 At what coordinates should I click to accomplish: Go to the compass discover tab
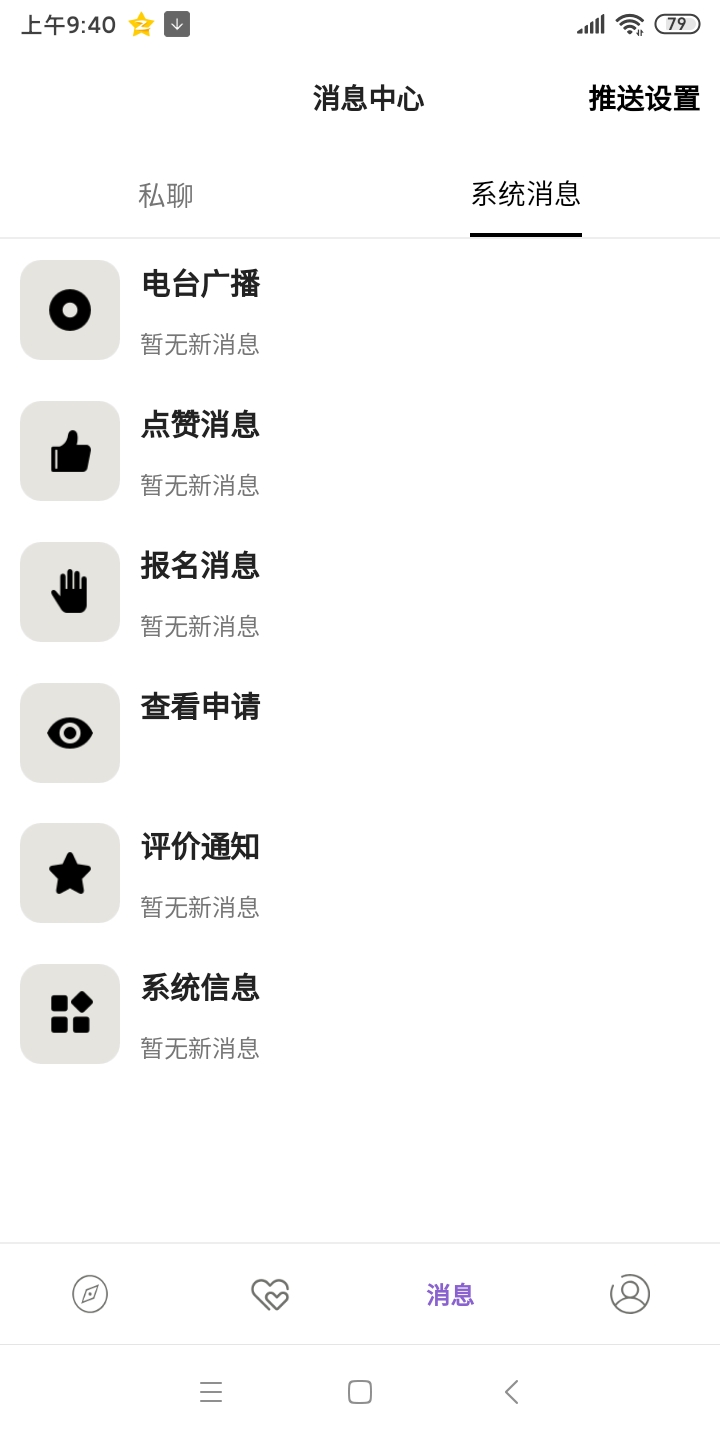pyautogui.click(x=90, y=1294)
